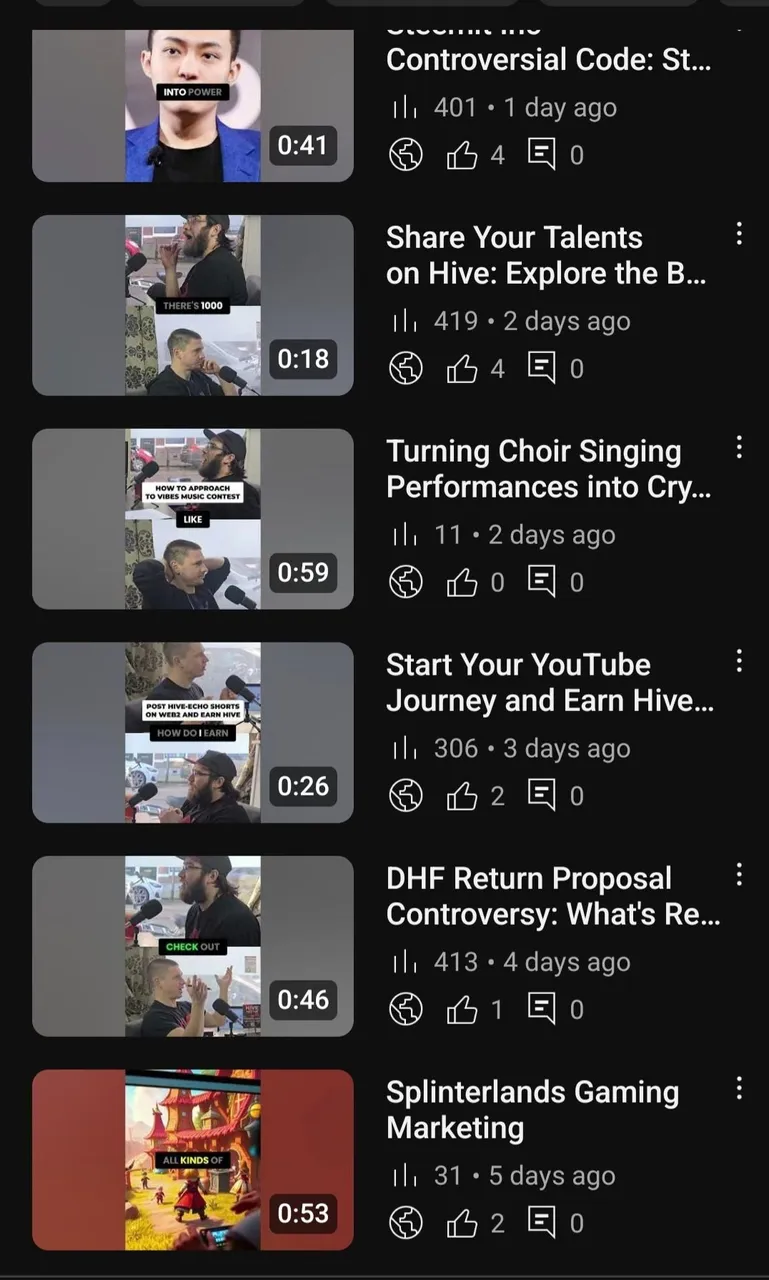Open the Share Your Talents on Hive video
Viewport: 769px width, 1280px height.
pyautogui.click(x=193, y=305)
